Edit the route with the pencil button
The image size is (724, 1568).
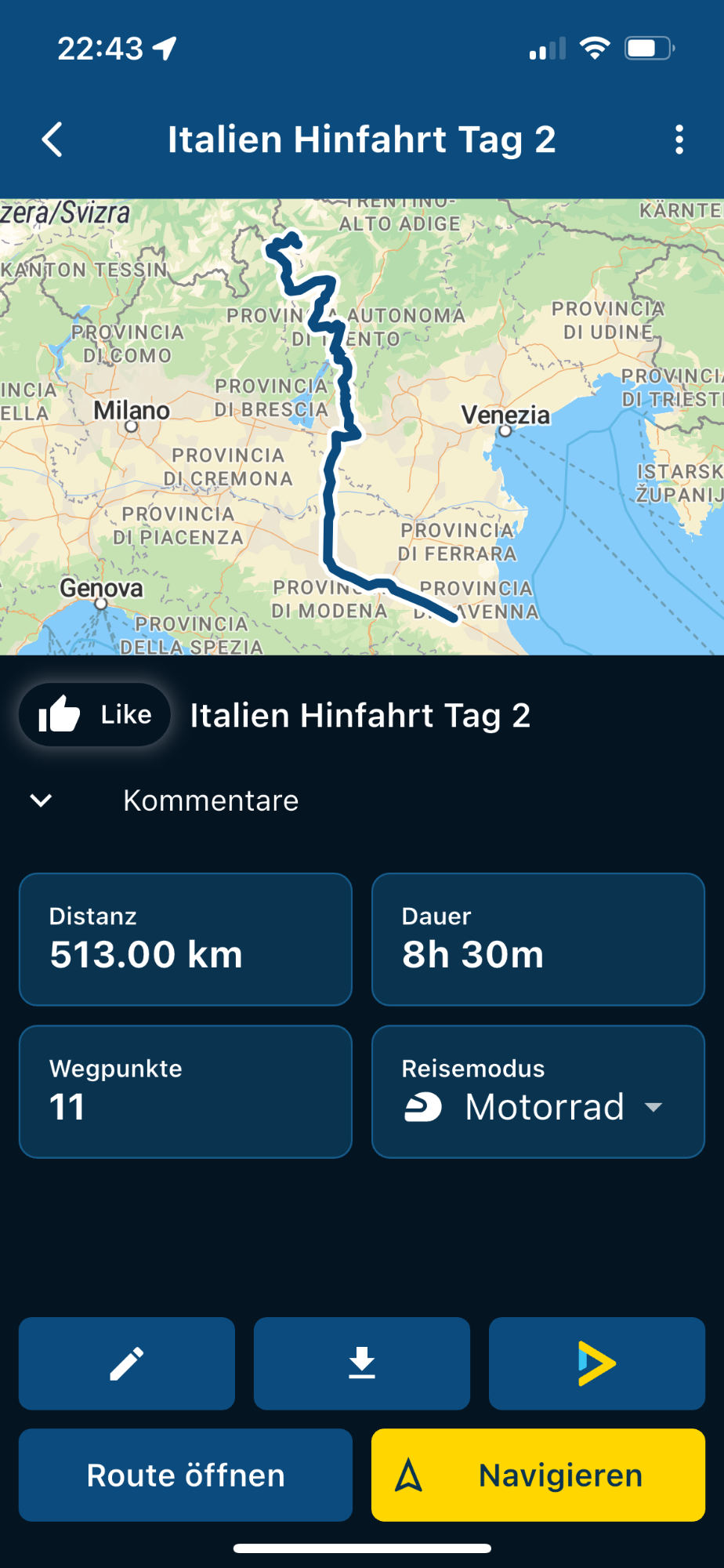127,1363
